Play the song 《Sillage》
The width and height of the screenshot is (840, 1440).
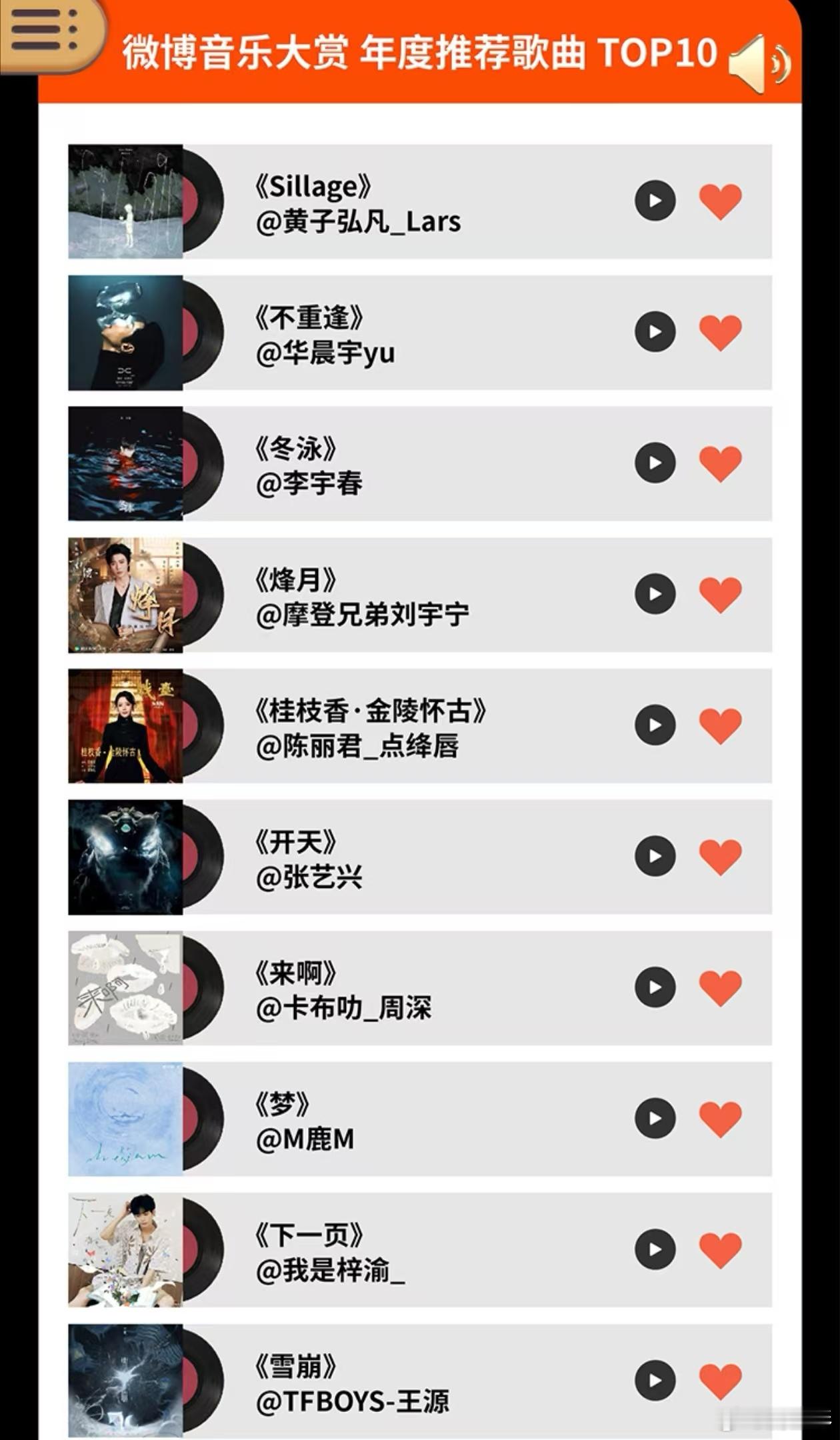pyautogui.click(x=655, y=200)
